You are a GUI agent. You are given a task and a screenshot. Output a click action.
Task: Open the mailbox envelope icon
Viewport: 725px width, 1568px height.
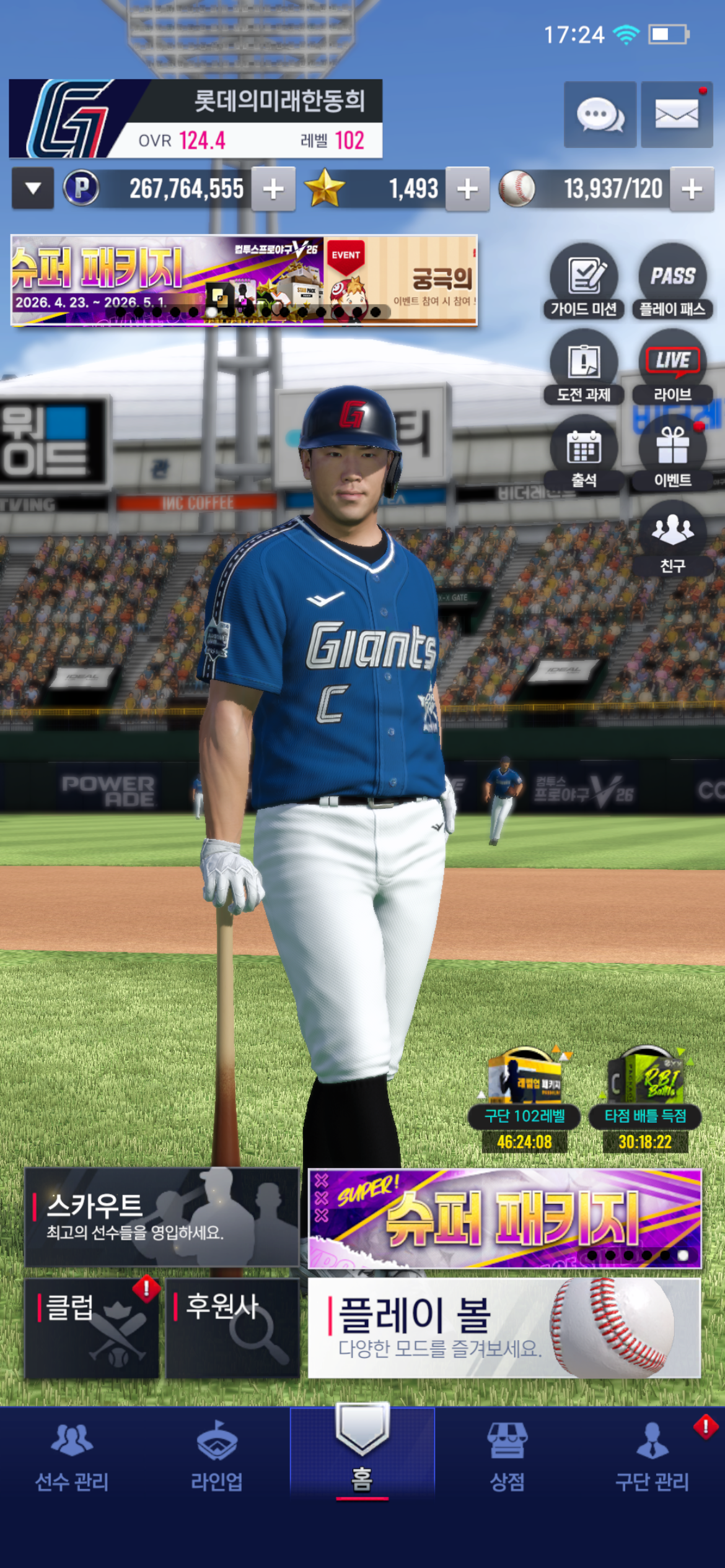(676, 115)
